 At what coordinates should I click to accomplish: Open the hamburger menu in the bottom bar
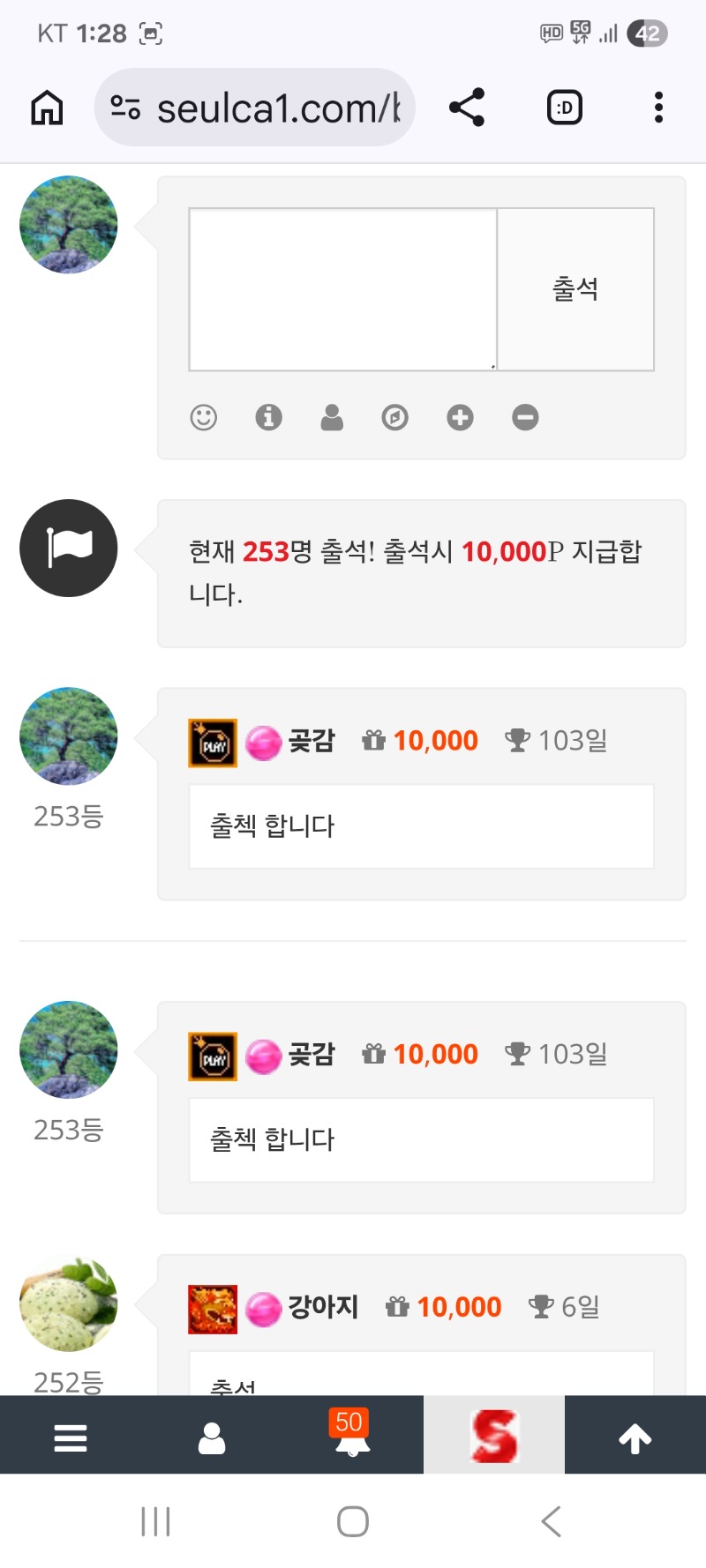pos(71,1438)
